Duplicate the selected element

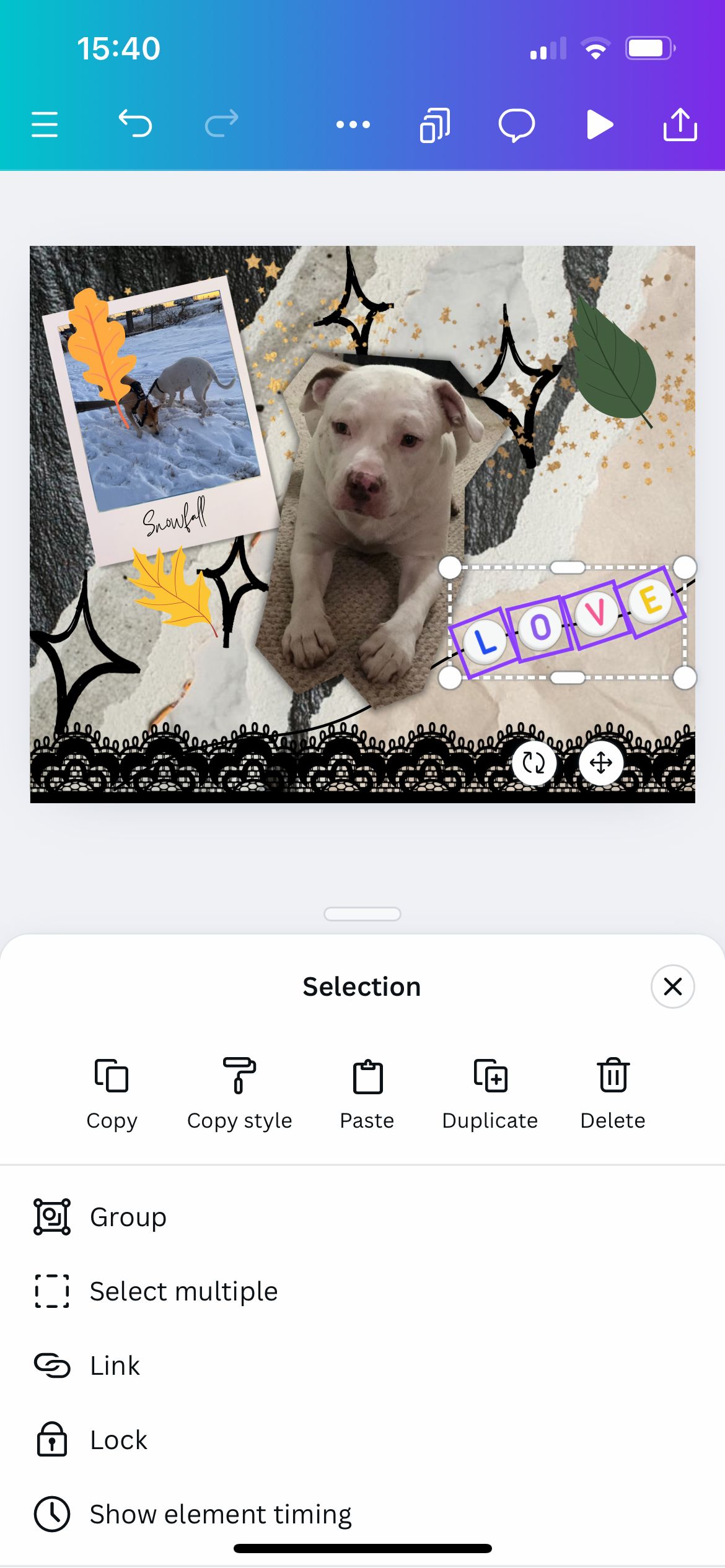pos(490,1092)
